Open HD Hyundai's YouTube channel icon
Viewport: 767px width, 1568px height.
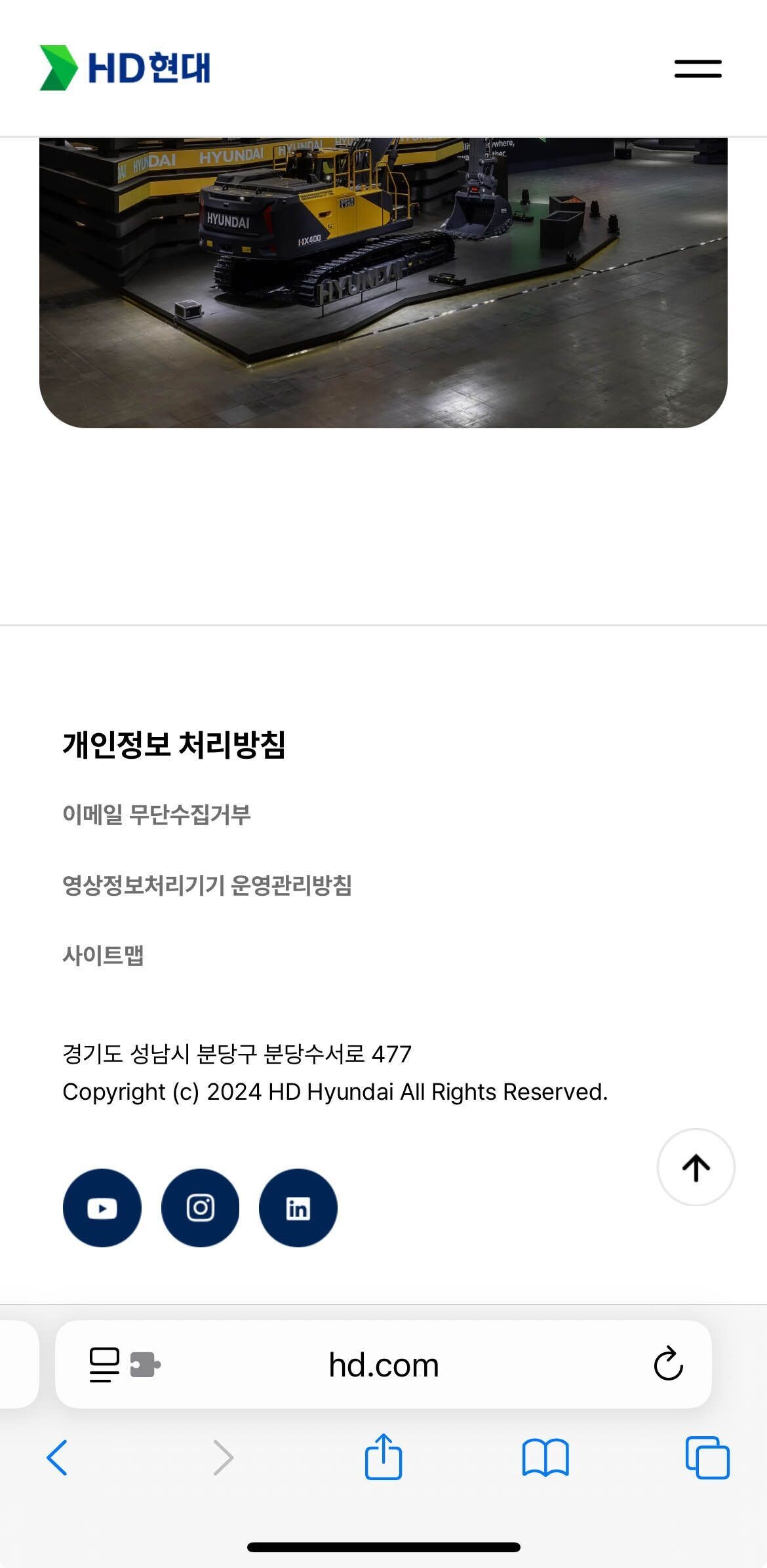click(x=102, y=1209)
